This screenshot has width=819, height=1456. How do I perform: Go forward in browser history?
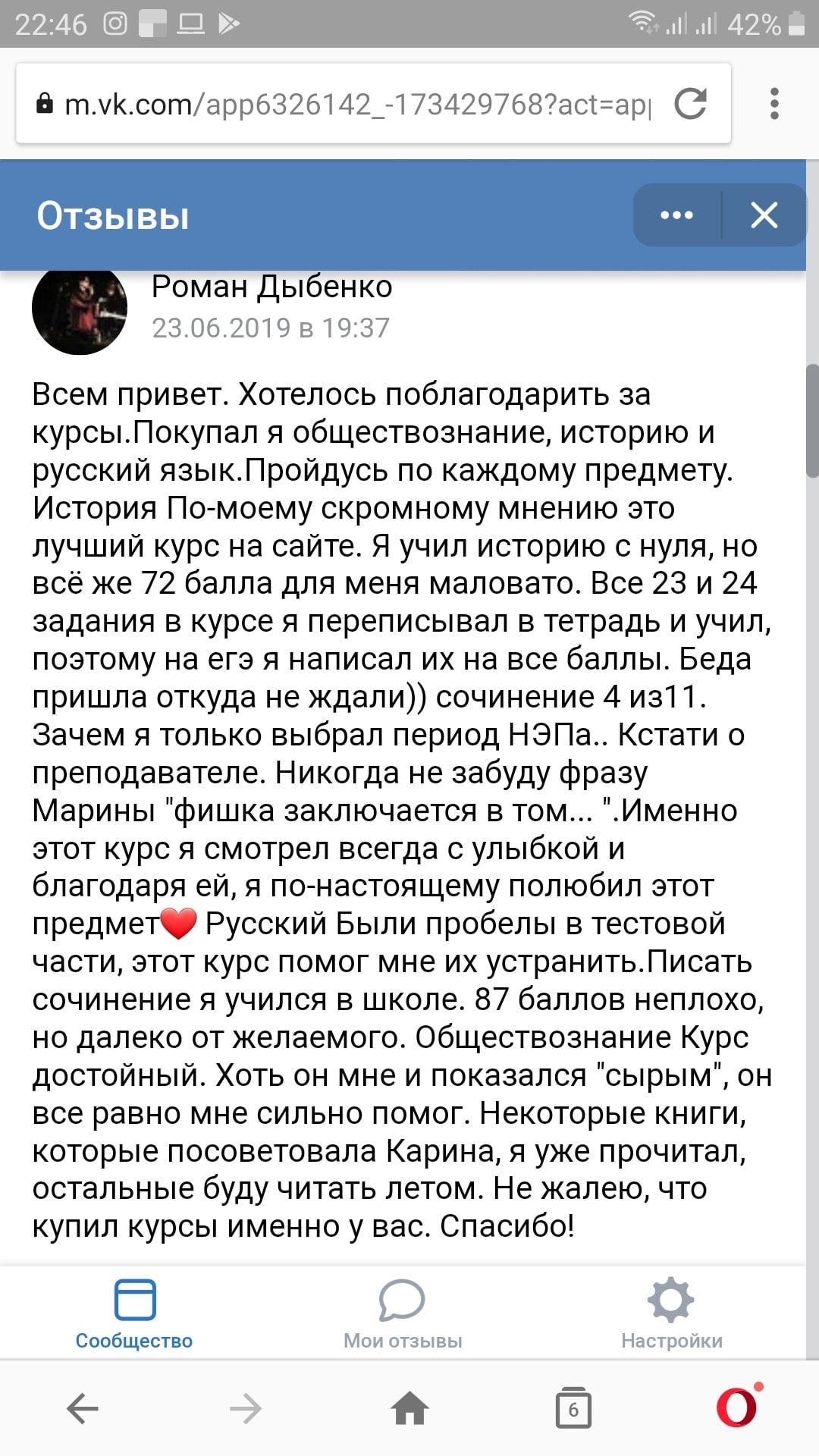[246, 1409]
